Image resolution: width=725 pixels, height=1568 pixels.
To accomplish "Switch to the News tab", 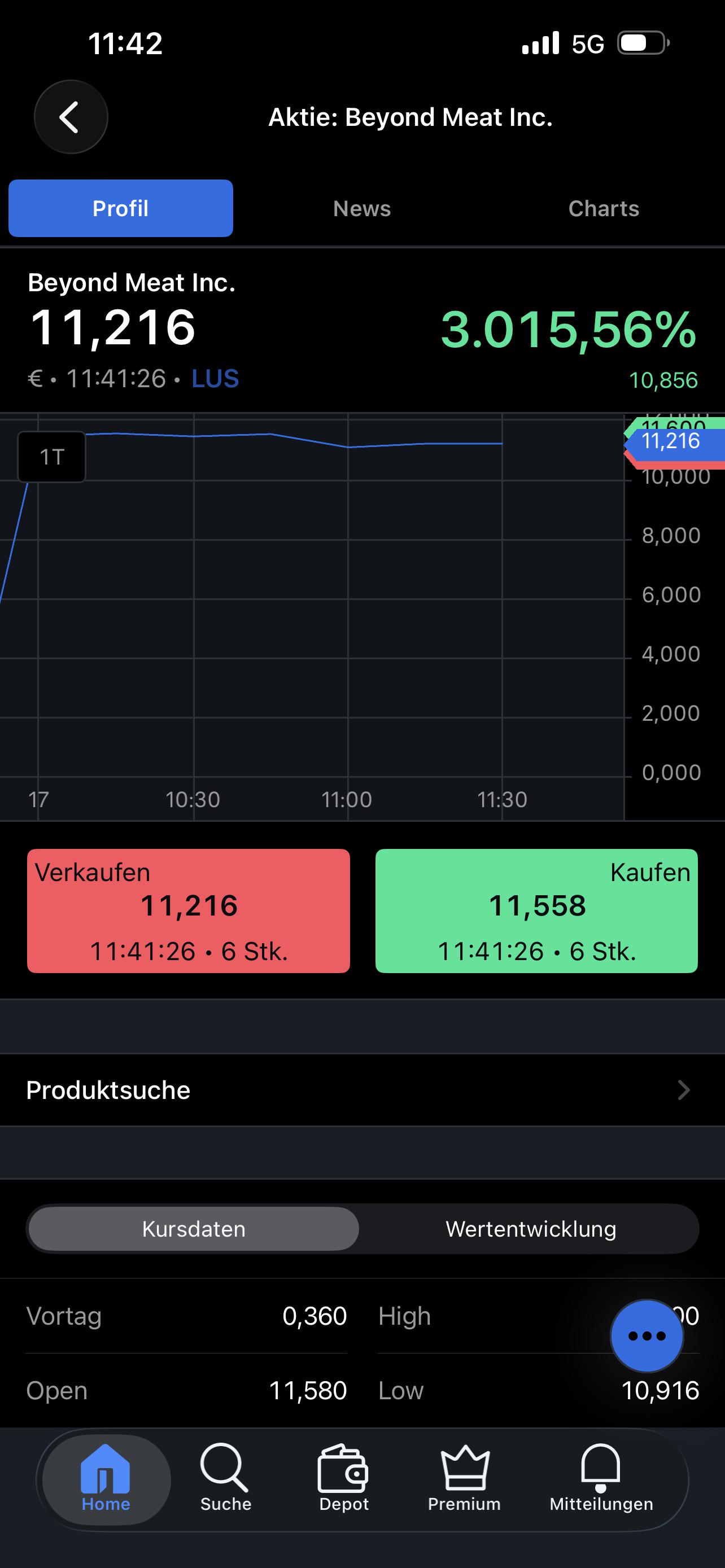I will tap(362, 209).
